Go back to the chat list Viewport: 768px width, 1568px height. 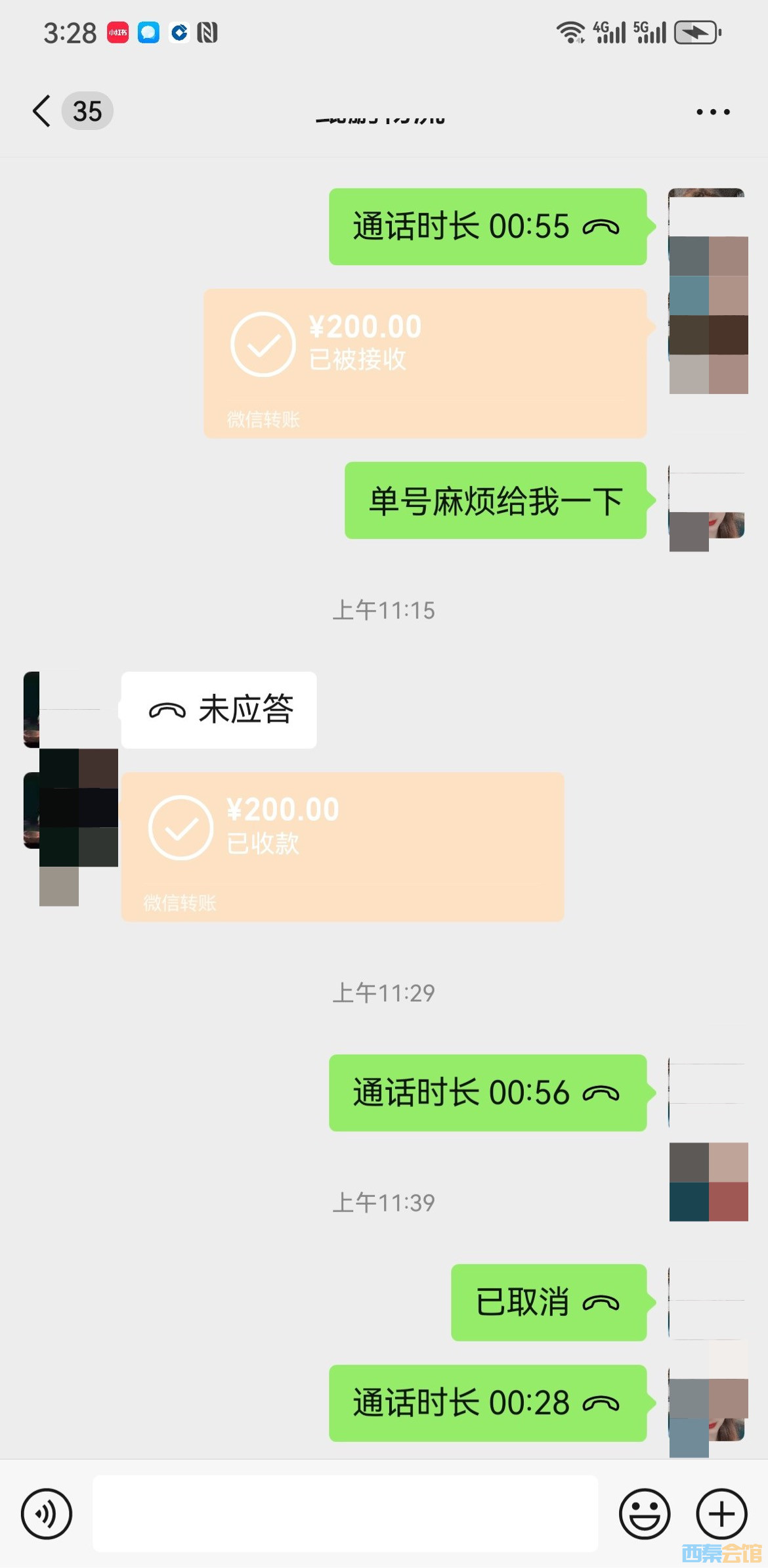pos(42,111)
